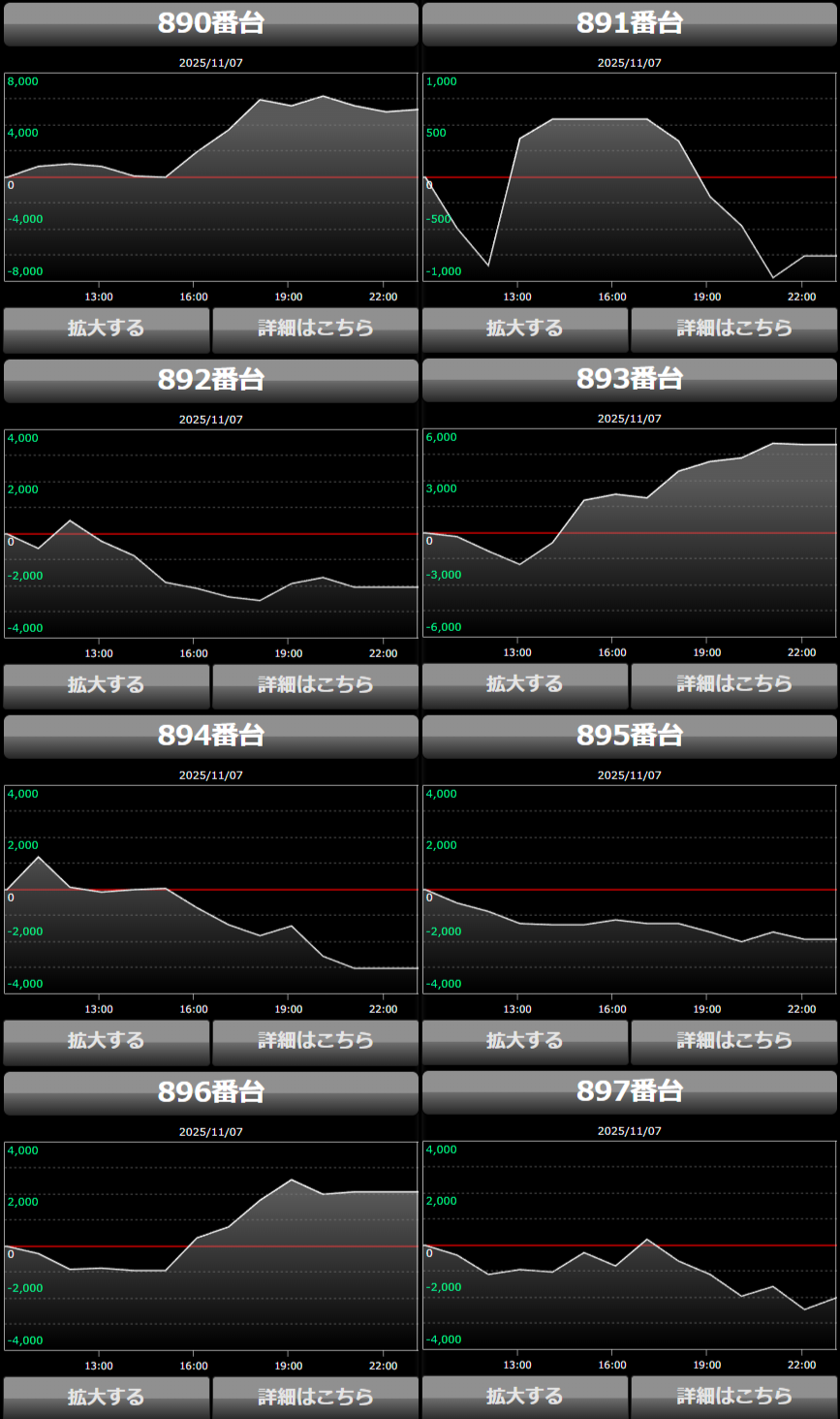The width and height of the screenshot is (840, 1419).
Task: Open 詳細はこちら for 891番台
Action: pos(733,330)
